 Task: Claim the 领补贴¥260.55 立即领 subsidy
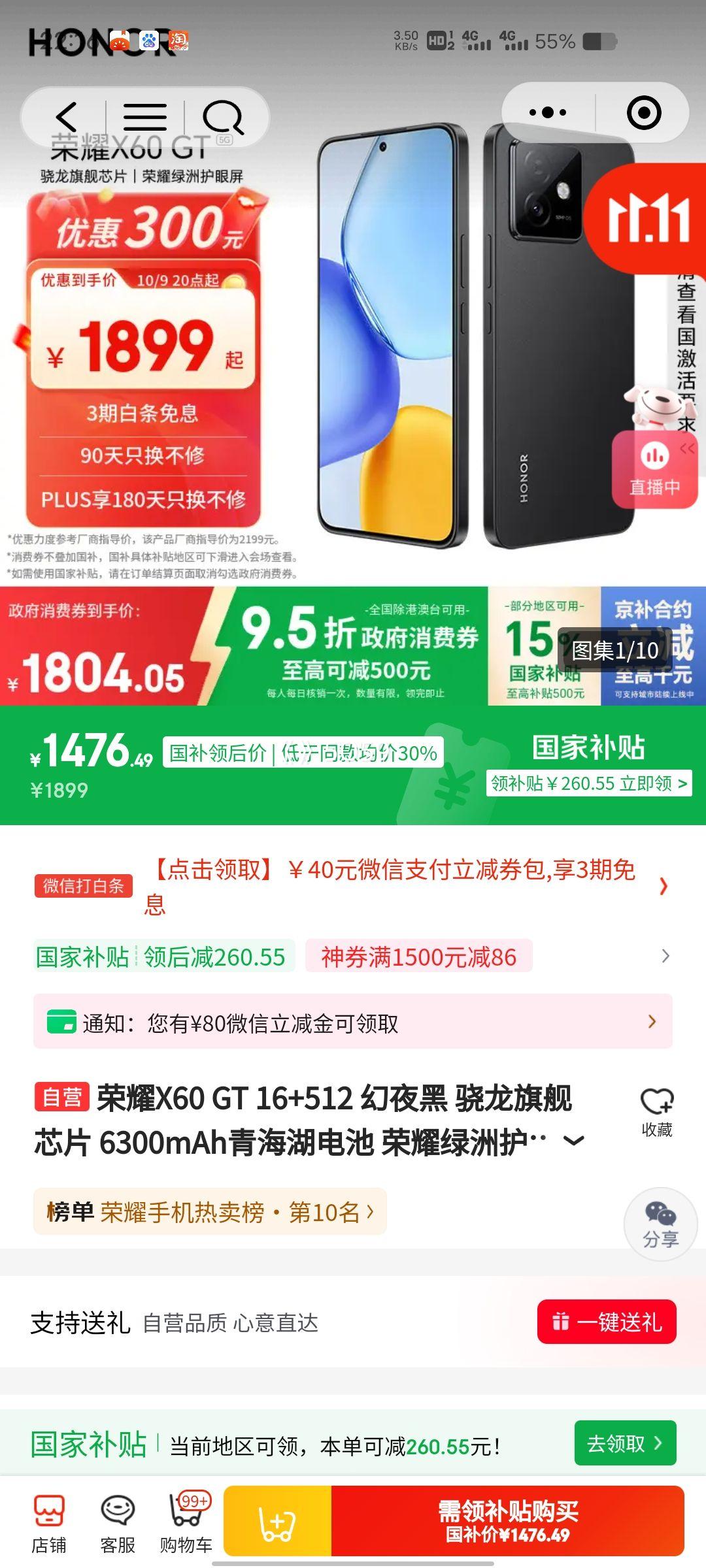(x=588, y=783)
